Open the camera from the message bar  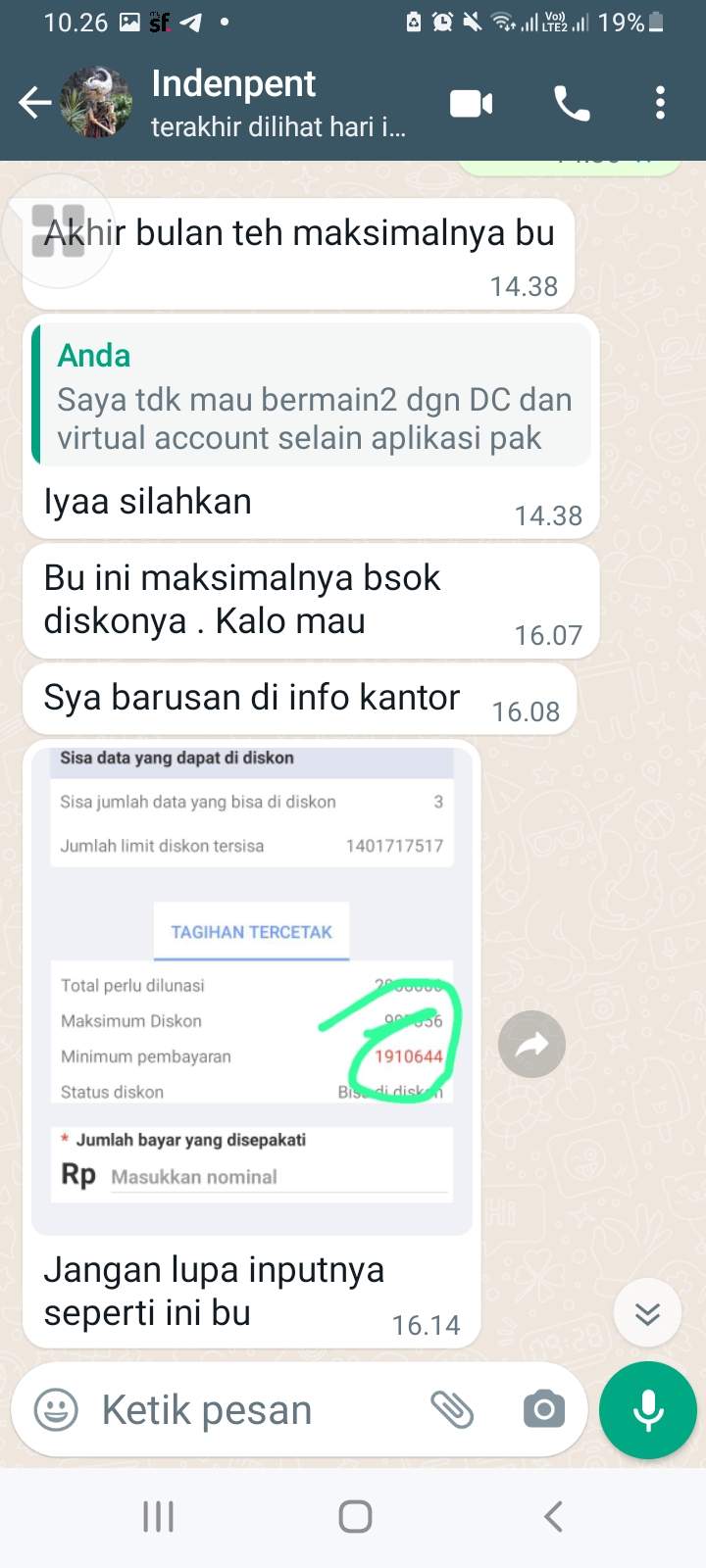tap(544, 1410)
